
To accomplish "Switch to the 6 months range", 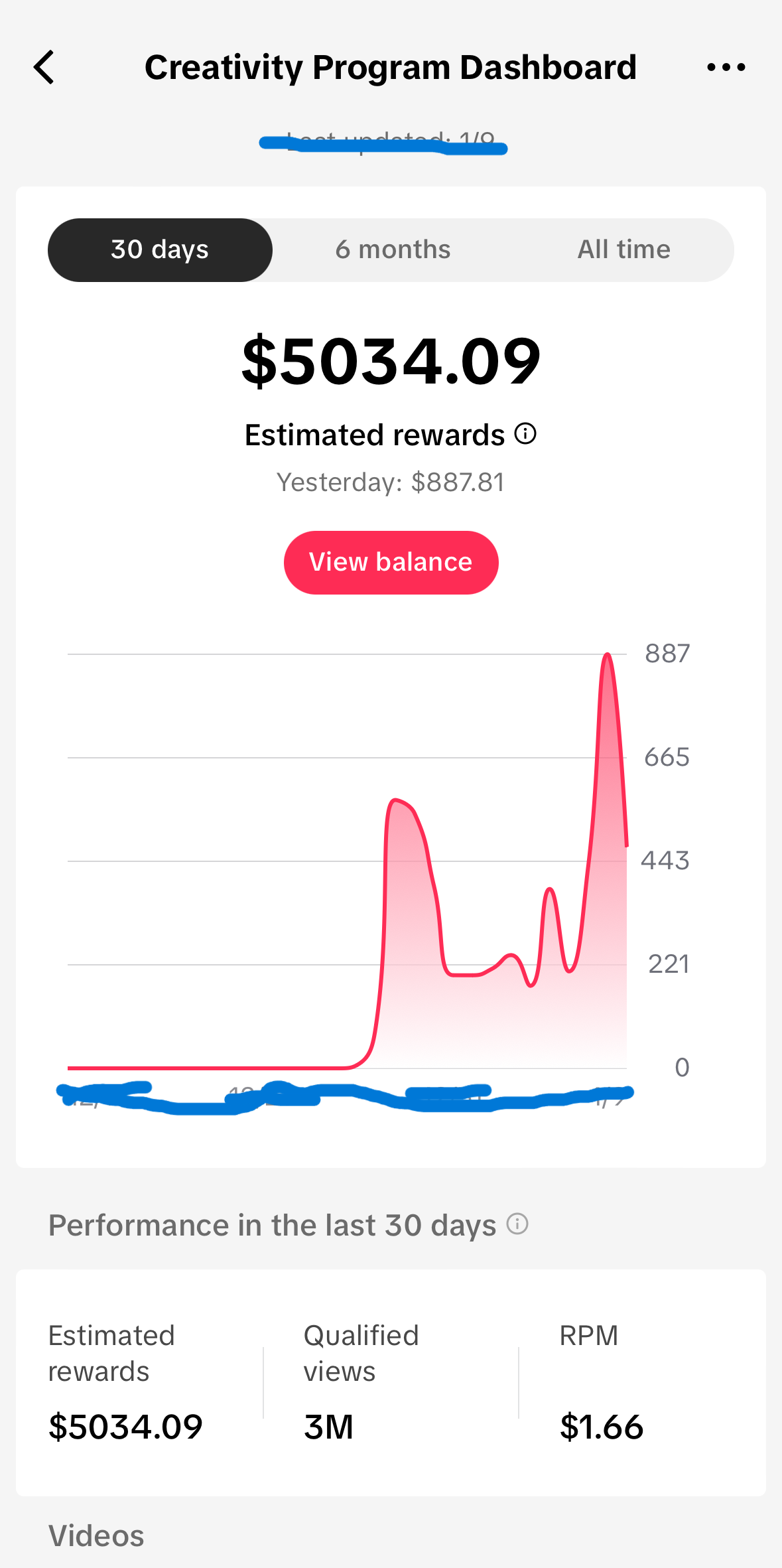I will (x=393, y=250).
